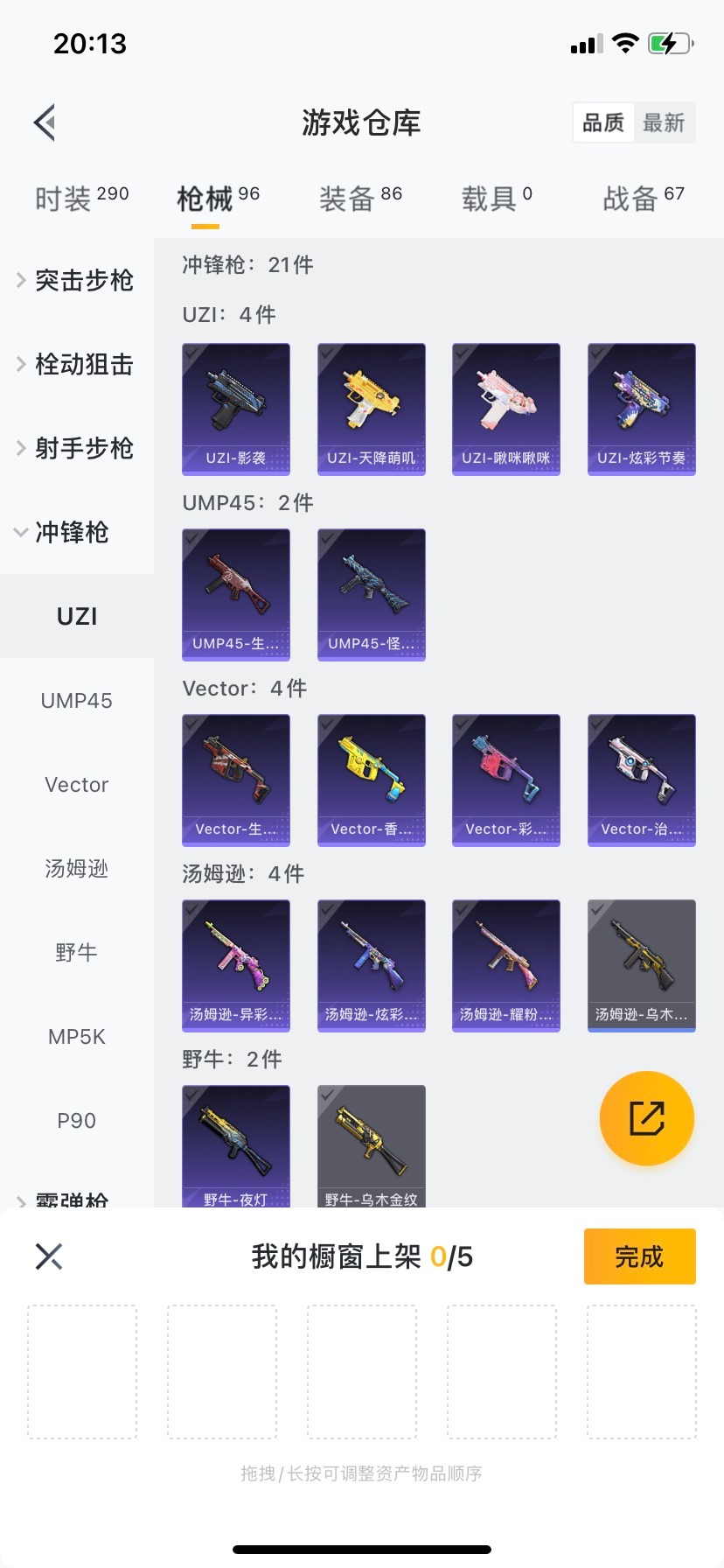Open the 装备 tab
Screen dimensions: 724x1568
pos(360,199)
